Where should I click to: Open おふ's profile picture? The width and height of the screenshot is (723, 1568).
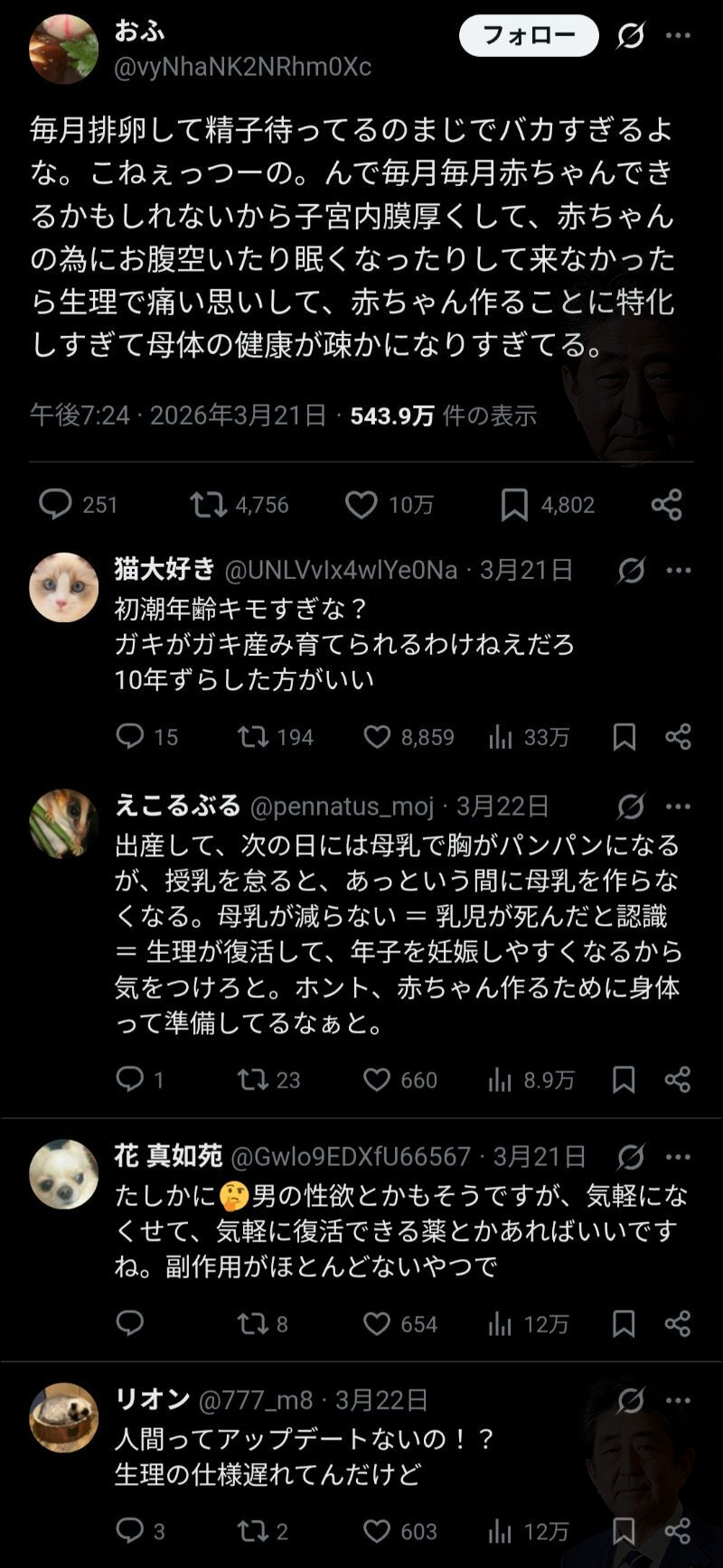(63, 49)
